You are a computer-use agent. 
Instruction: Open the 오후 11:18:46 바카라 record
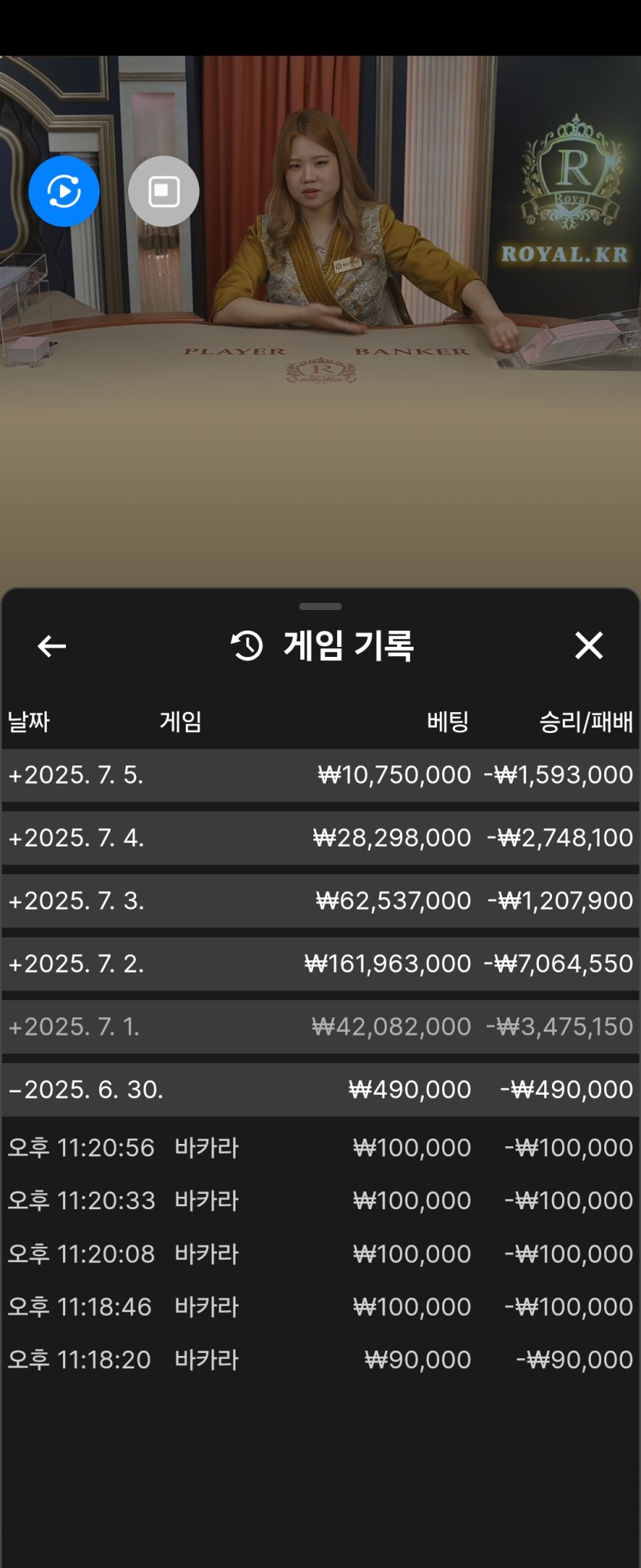(x=319, y=1307)
